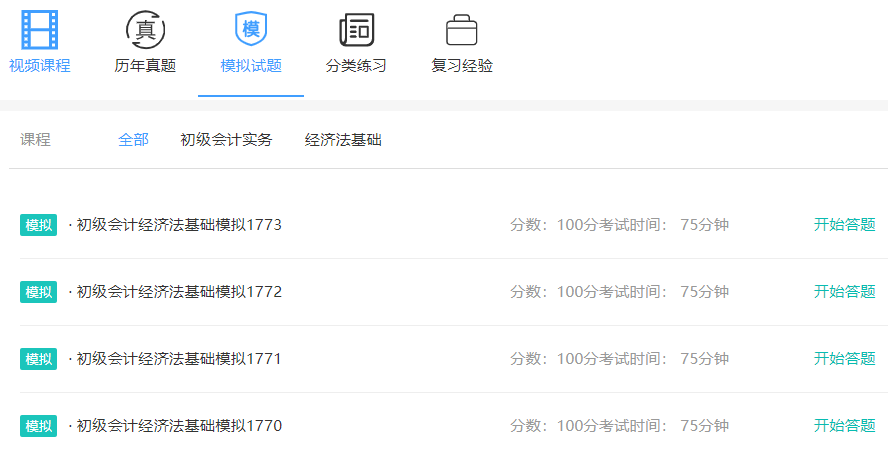Open the 历年真题 tab

[145, 45]
